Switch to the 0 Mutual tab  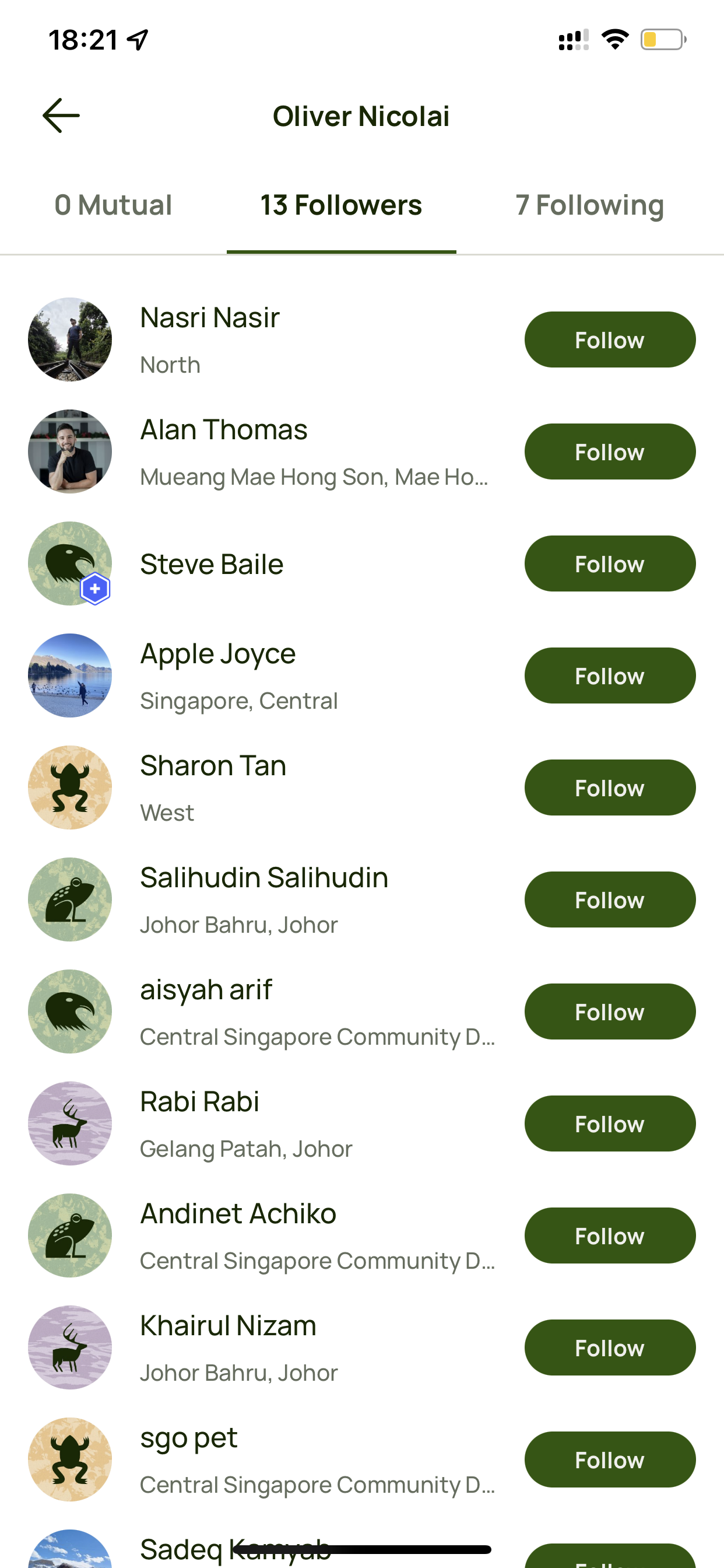[113, 205]
